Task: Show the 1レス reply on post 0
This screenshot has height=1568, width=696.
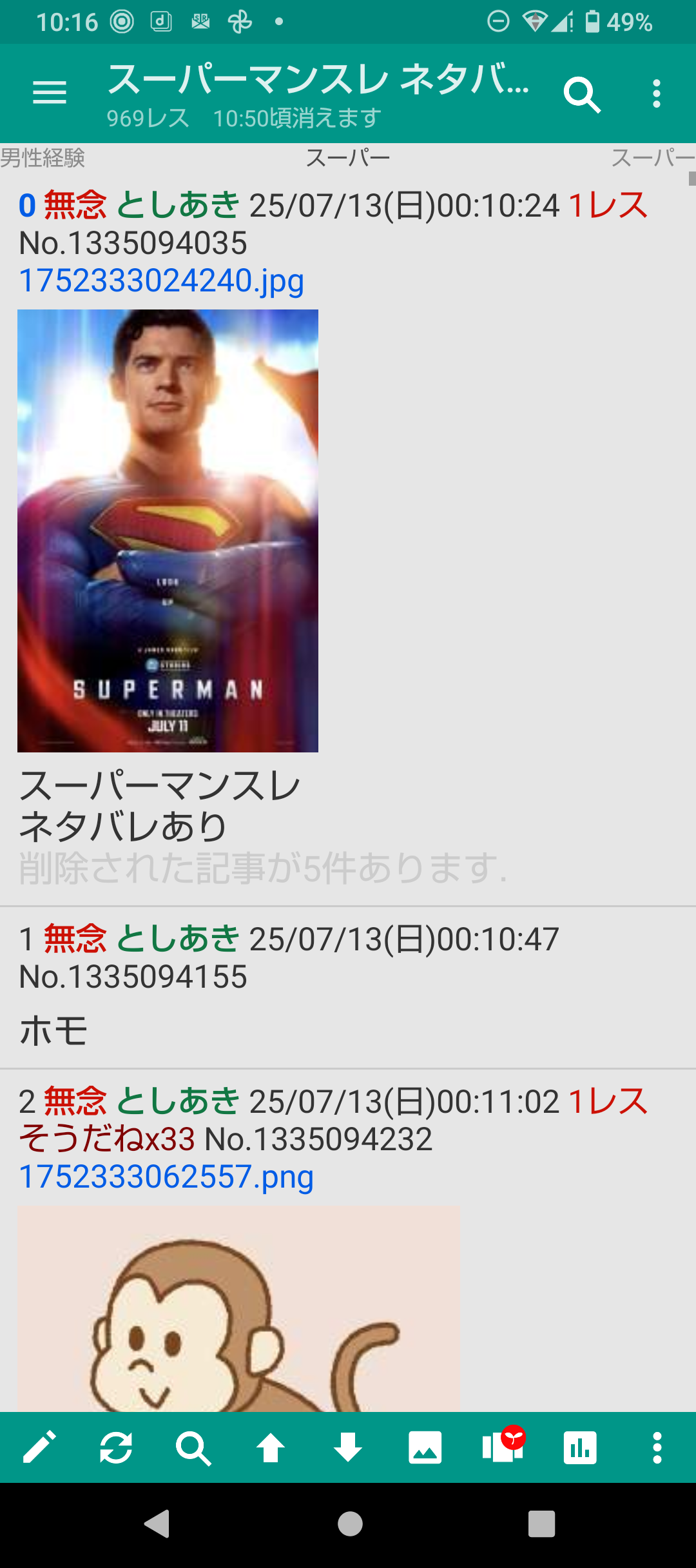Action: point(608,206)
